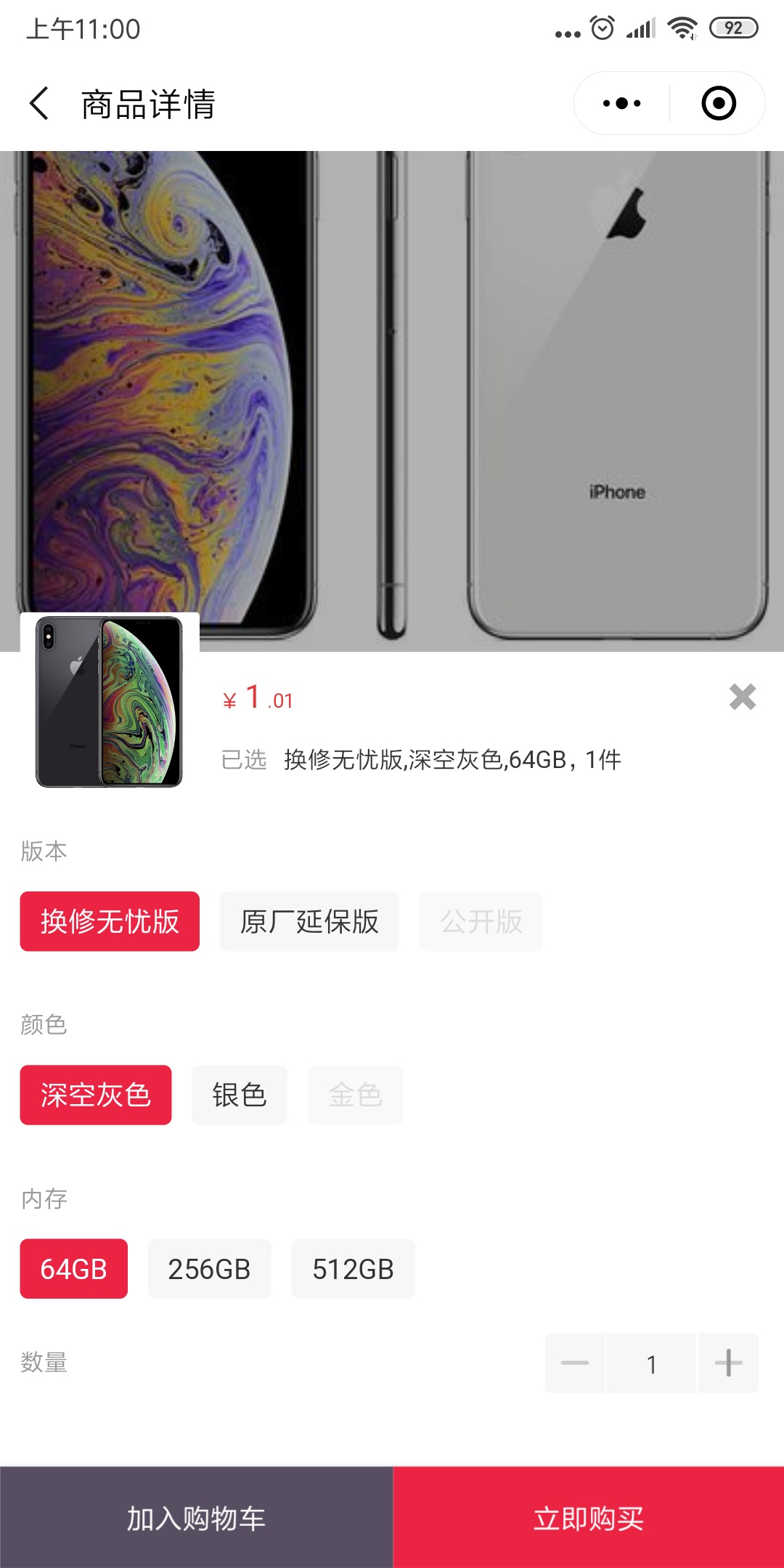Close the mini program via target icon
784x1568 pixels.
point(719,103)
